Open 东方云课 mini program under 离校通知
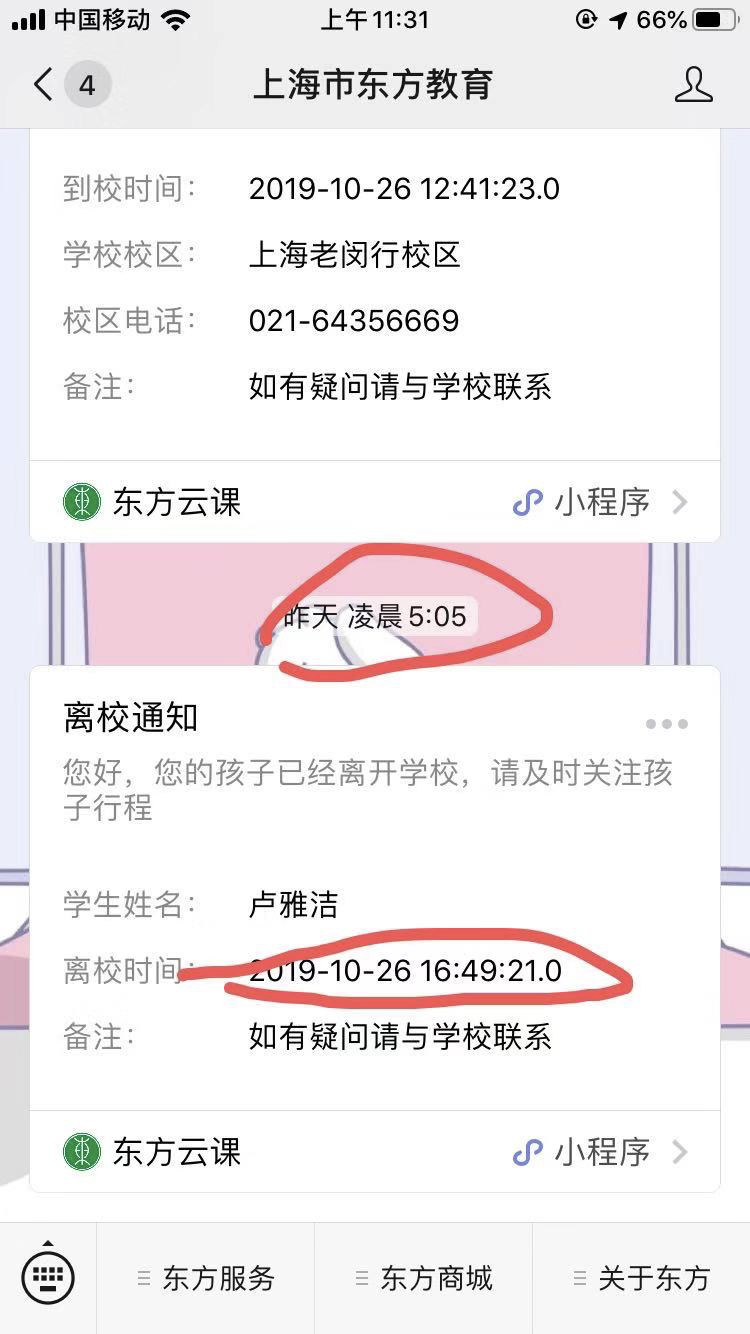This screenshot has width=750, height=1334. pyautogui.click(x=375, y=1152)
